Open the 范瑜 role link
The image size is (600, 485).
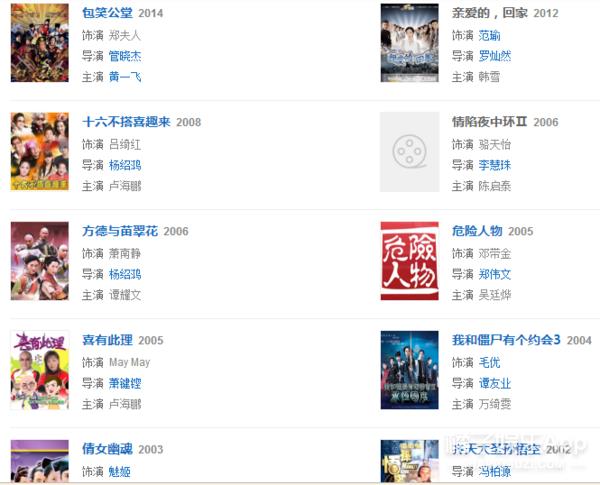[489, 35]
